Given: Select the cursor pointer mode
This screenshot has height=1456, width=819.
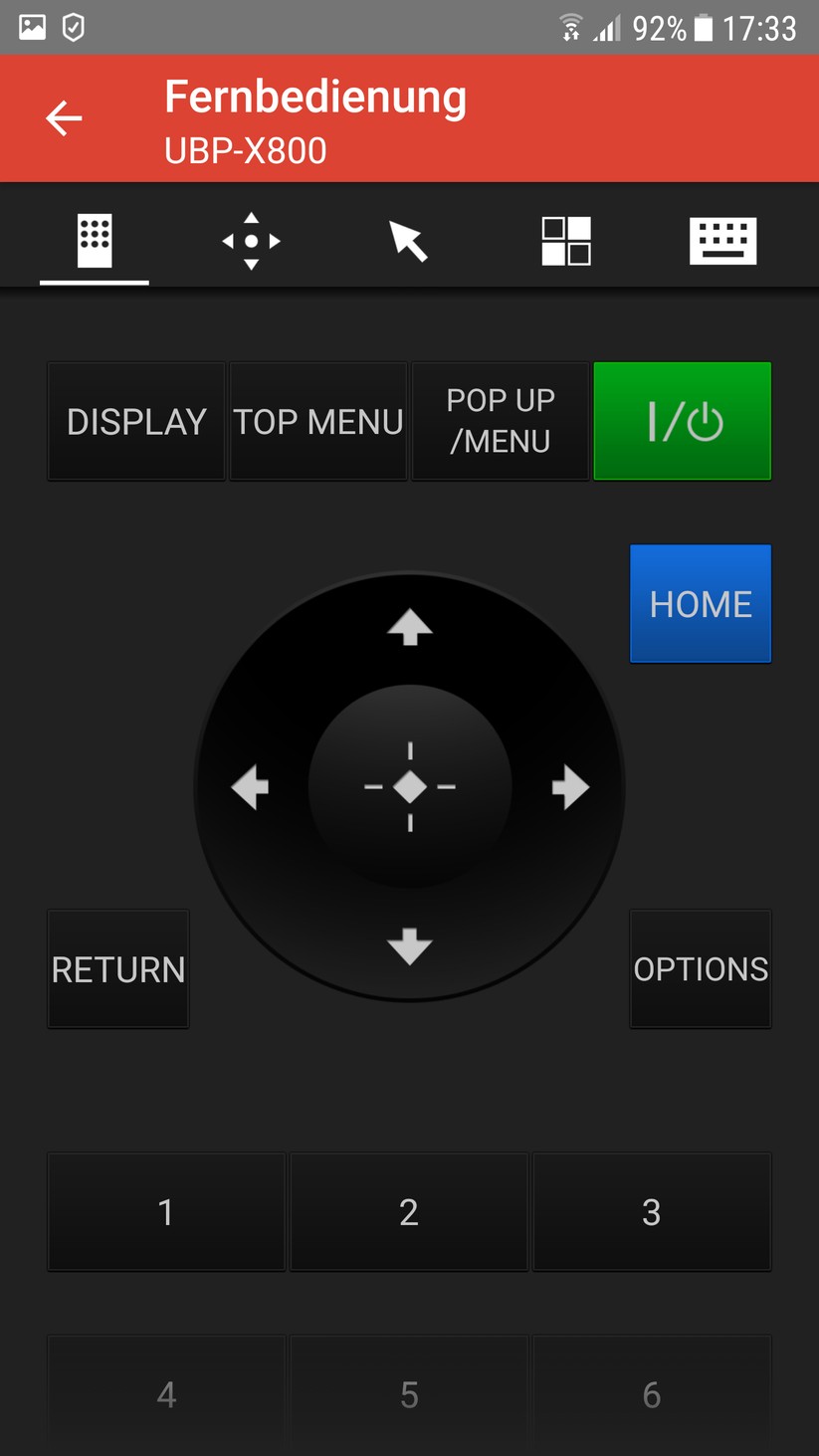Looking at the screenshot, I should click(x=408, y=239).
